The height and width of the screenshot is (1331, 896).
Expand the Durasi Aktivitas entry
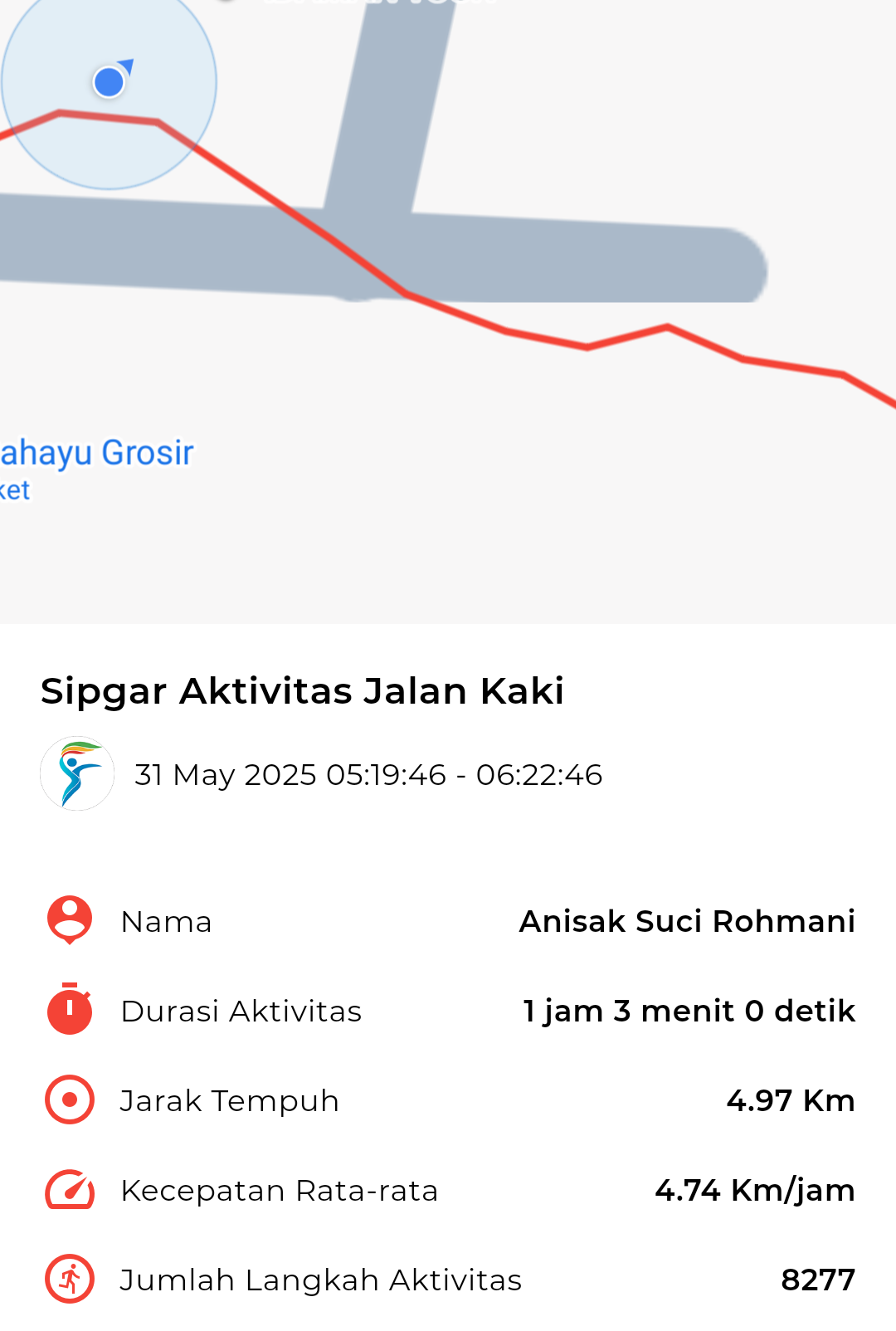241,1011
